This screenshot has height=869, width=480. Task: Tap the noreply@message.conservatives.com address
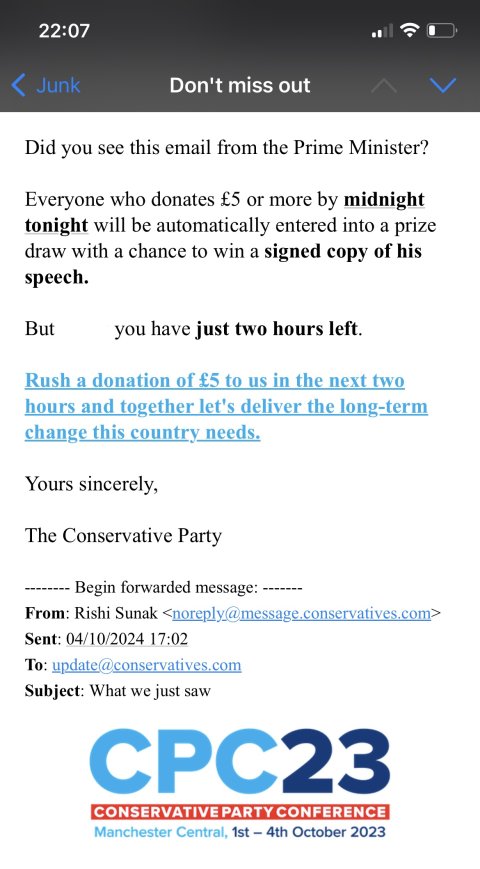[302, 614]
